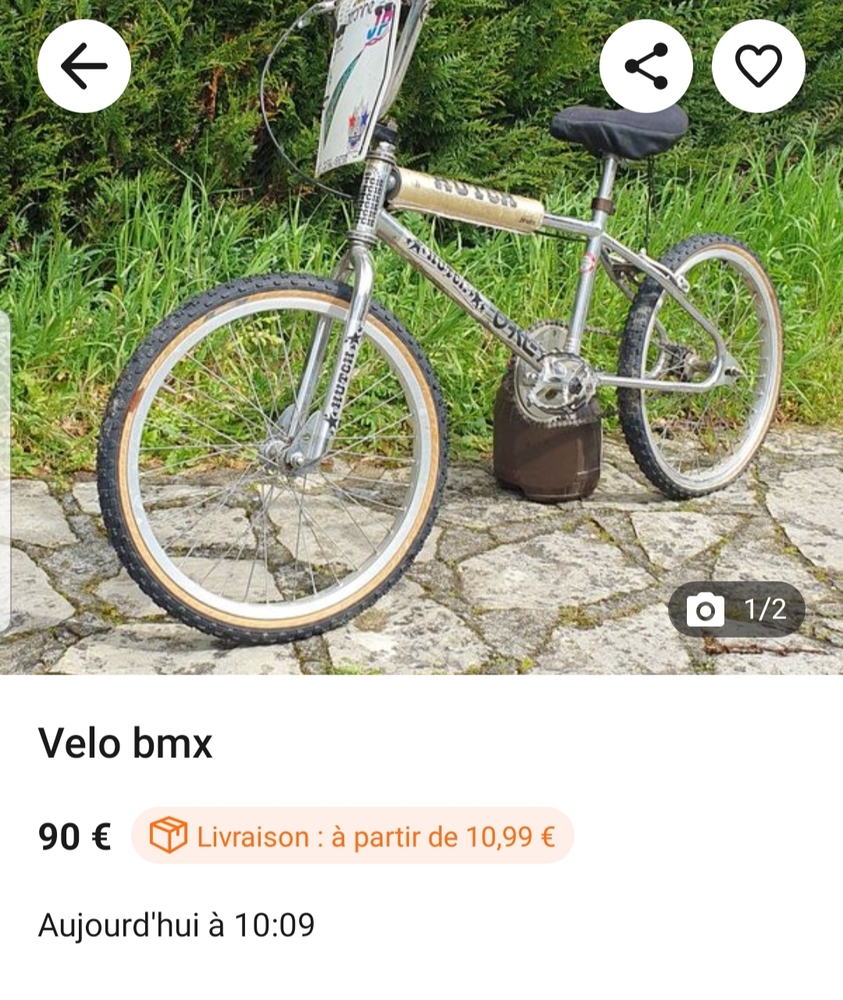Tap the delivery chip from 10,99 €
This screenshot has width=843, height=1000.
(x=353, y=836)
